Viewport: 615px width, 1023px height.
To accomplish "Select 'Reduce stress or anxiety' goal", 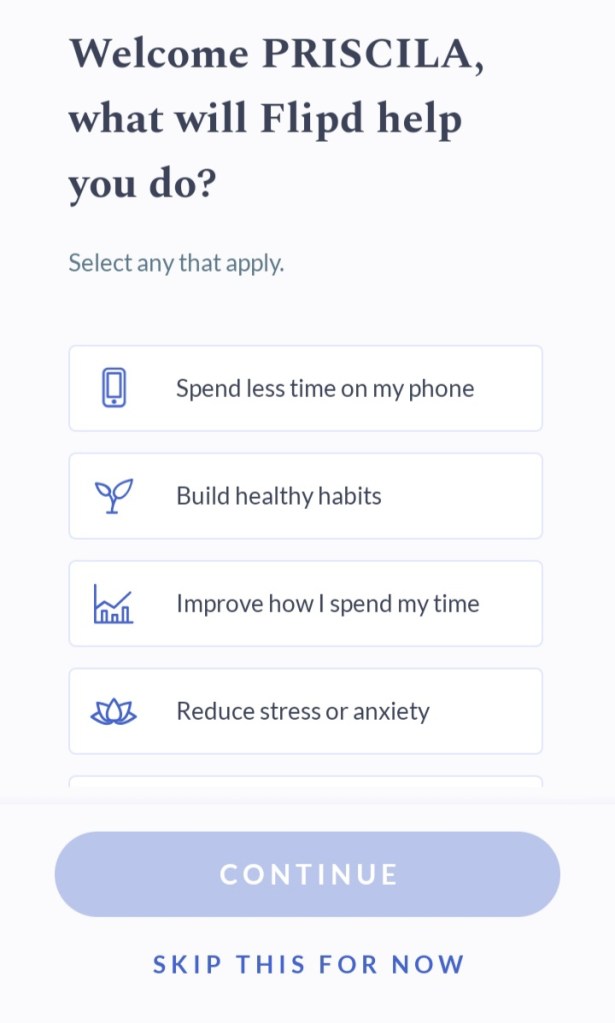I will point(305,711).
